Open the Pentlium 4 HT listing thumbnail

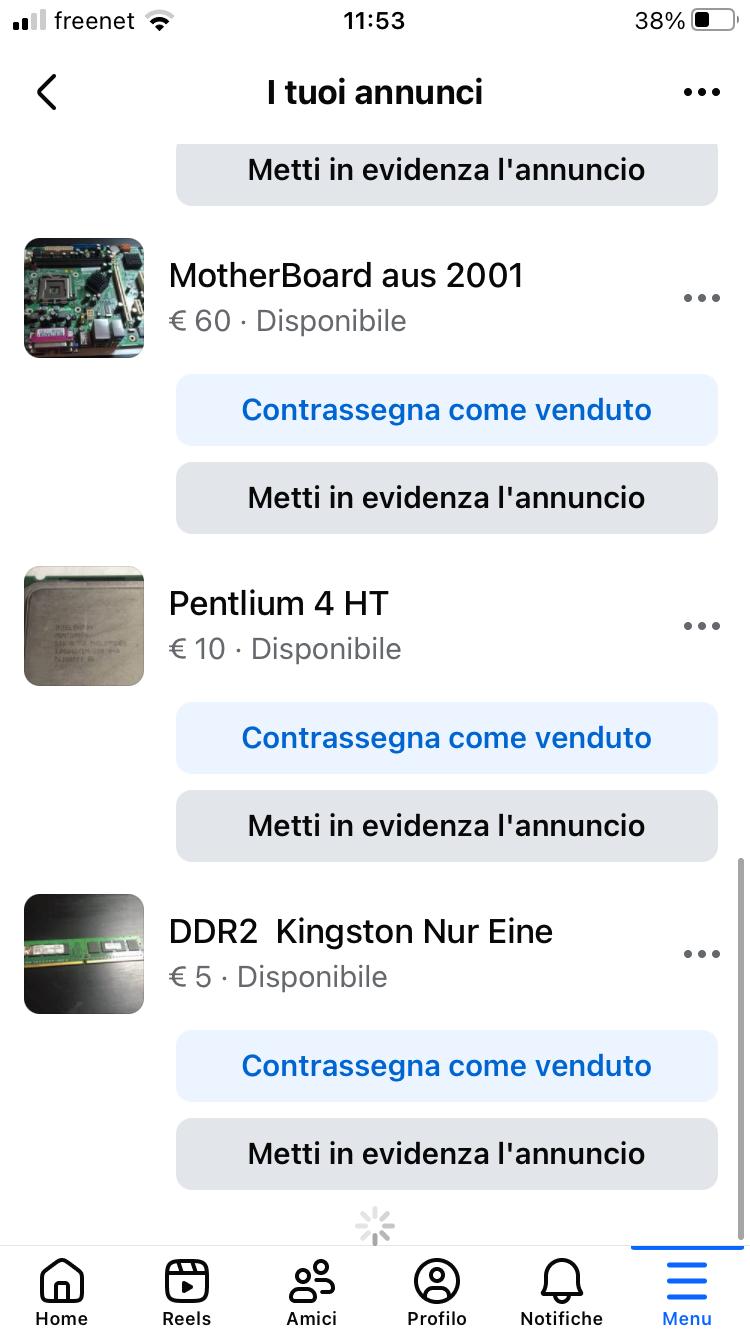click(84, 625)
